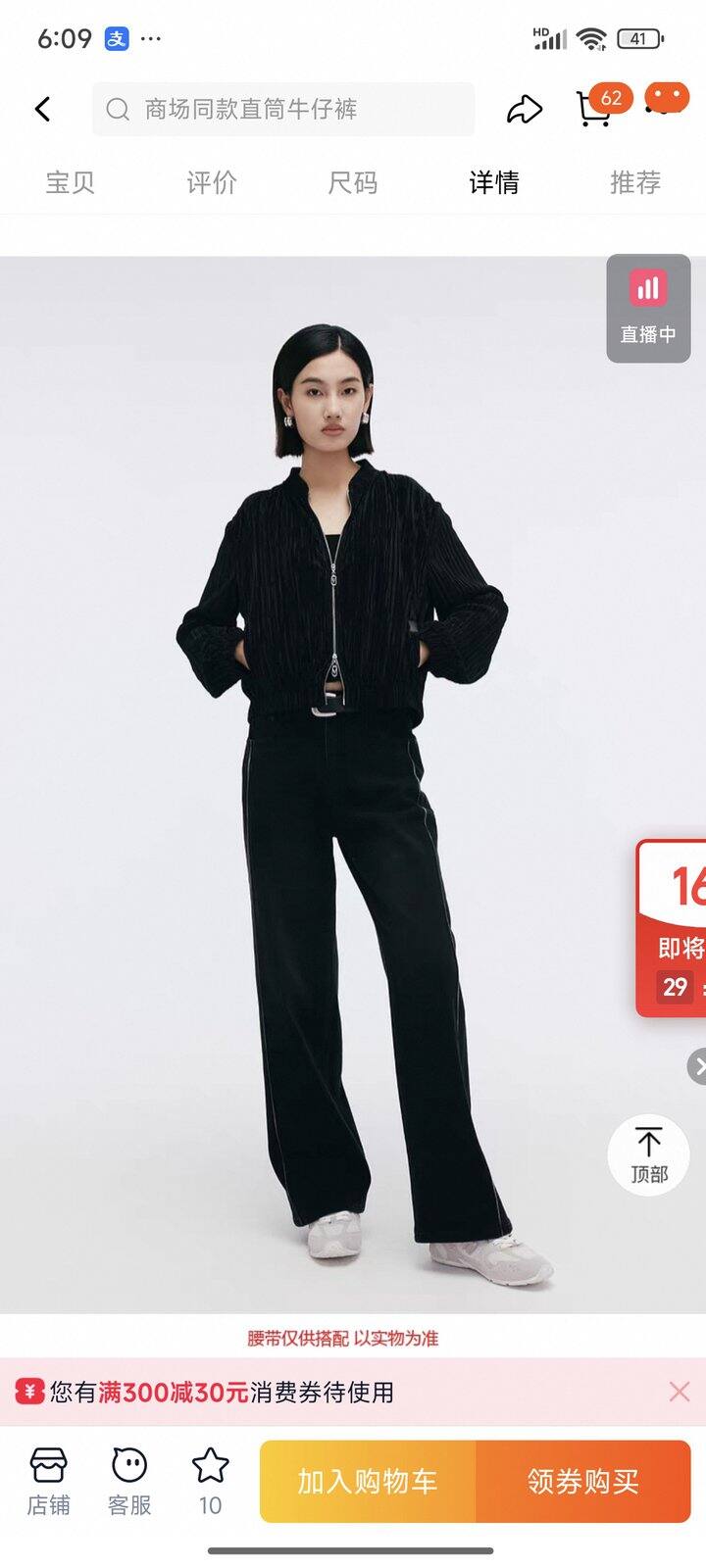Open the orange more-options menu icon
This screenshot has width=706, height=1568.
(668, 99)
